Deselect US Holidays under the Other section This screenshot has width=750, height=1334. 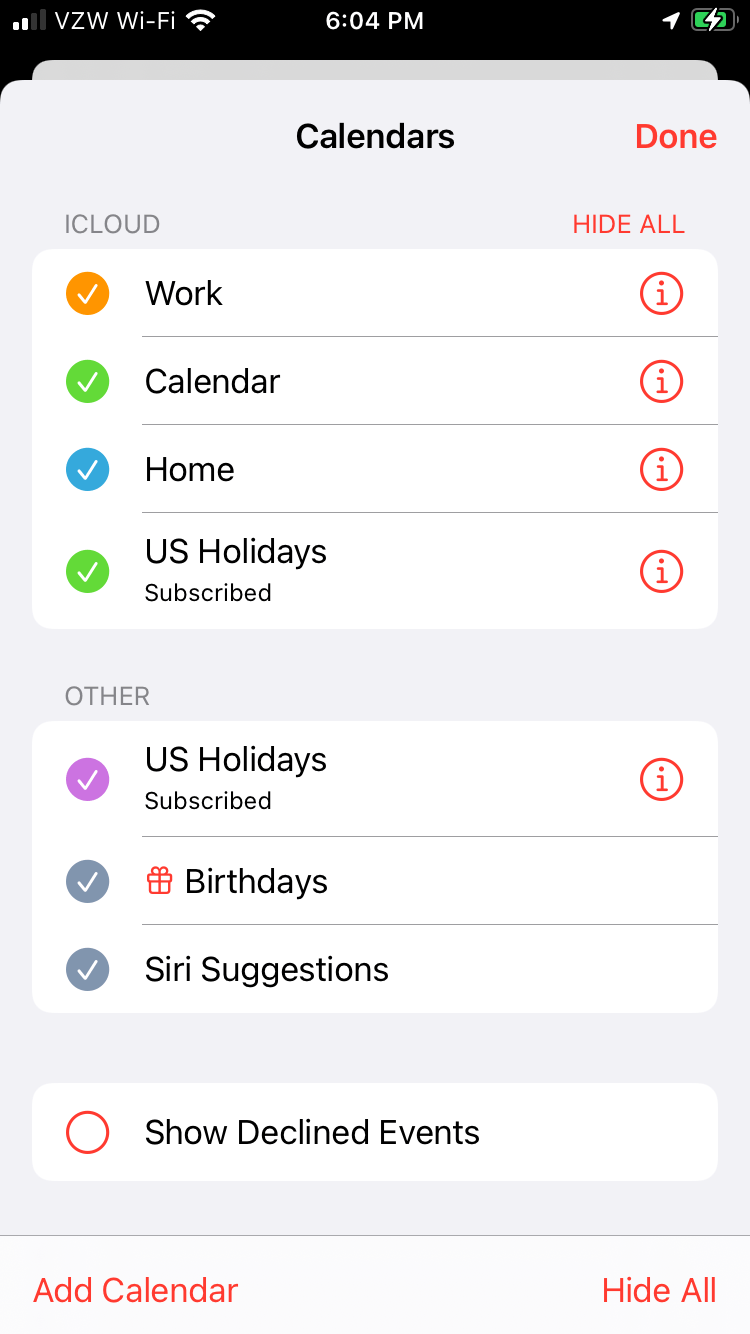pos(88,779)
